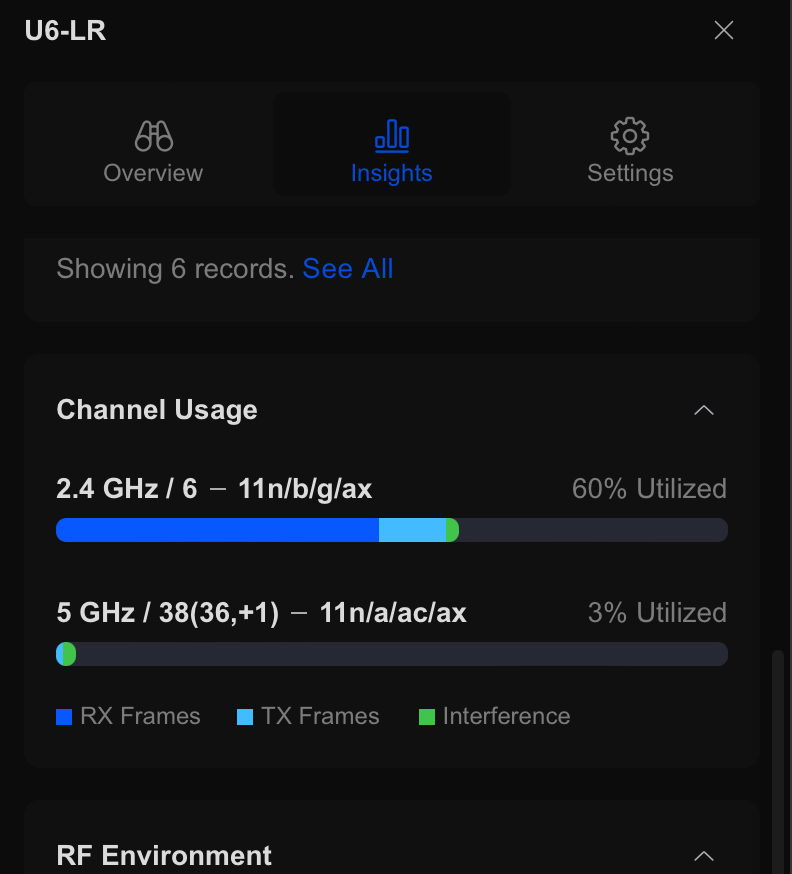Click the 2.4 GHz utilization bar
The width and height of the screenshot is (792, 874).
[x=392, y=529]
